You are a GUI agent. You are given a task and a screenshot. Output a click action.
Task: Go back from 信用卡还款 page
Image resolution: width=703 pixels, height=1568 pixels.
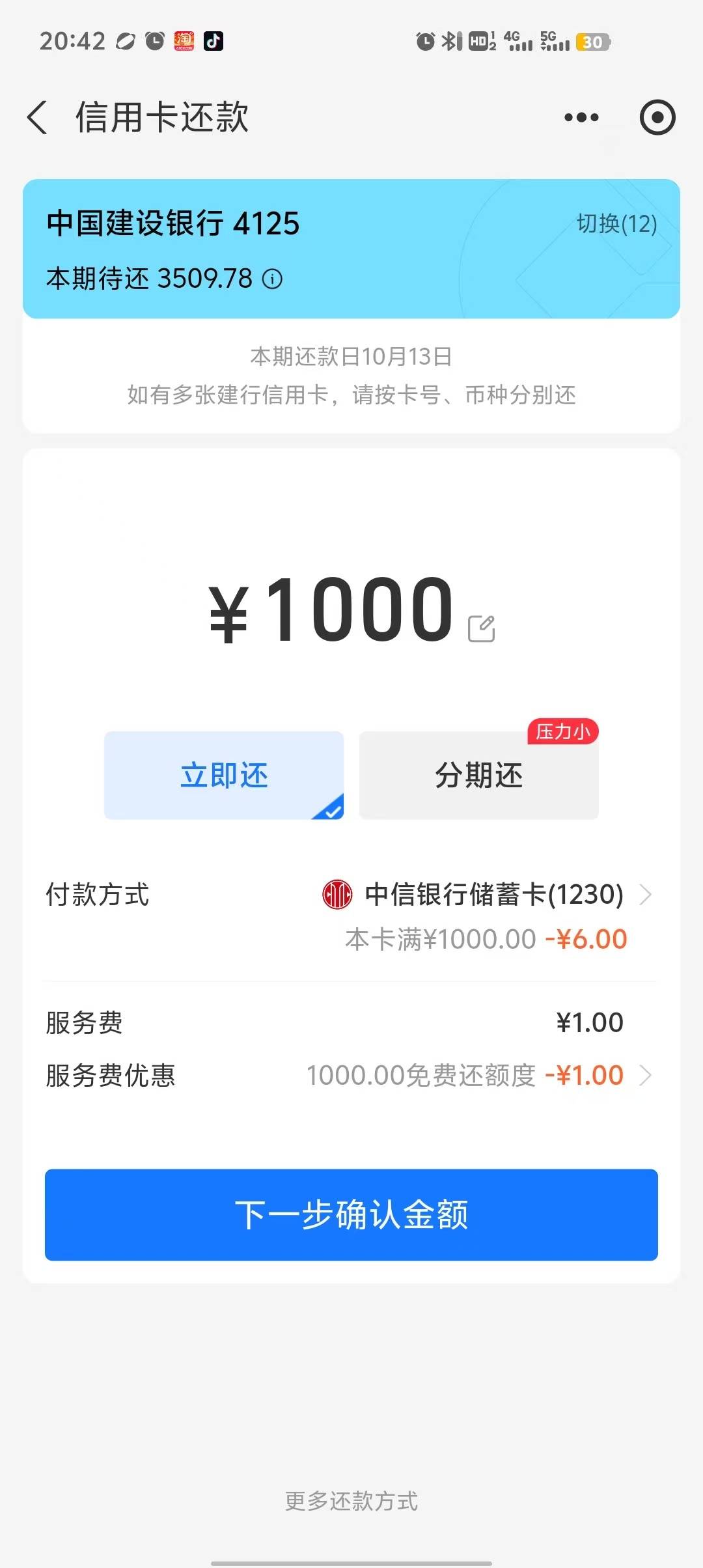(38, 118)
